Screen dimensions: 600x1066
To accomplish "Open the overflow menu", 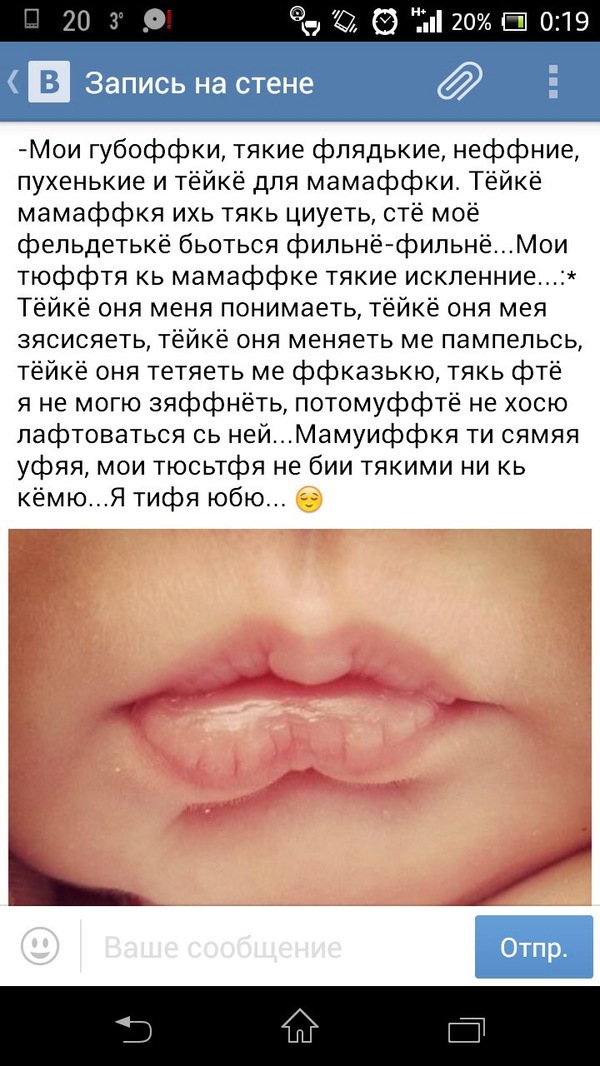I will point(554,82).
